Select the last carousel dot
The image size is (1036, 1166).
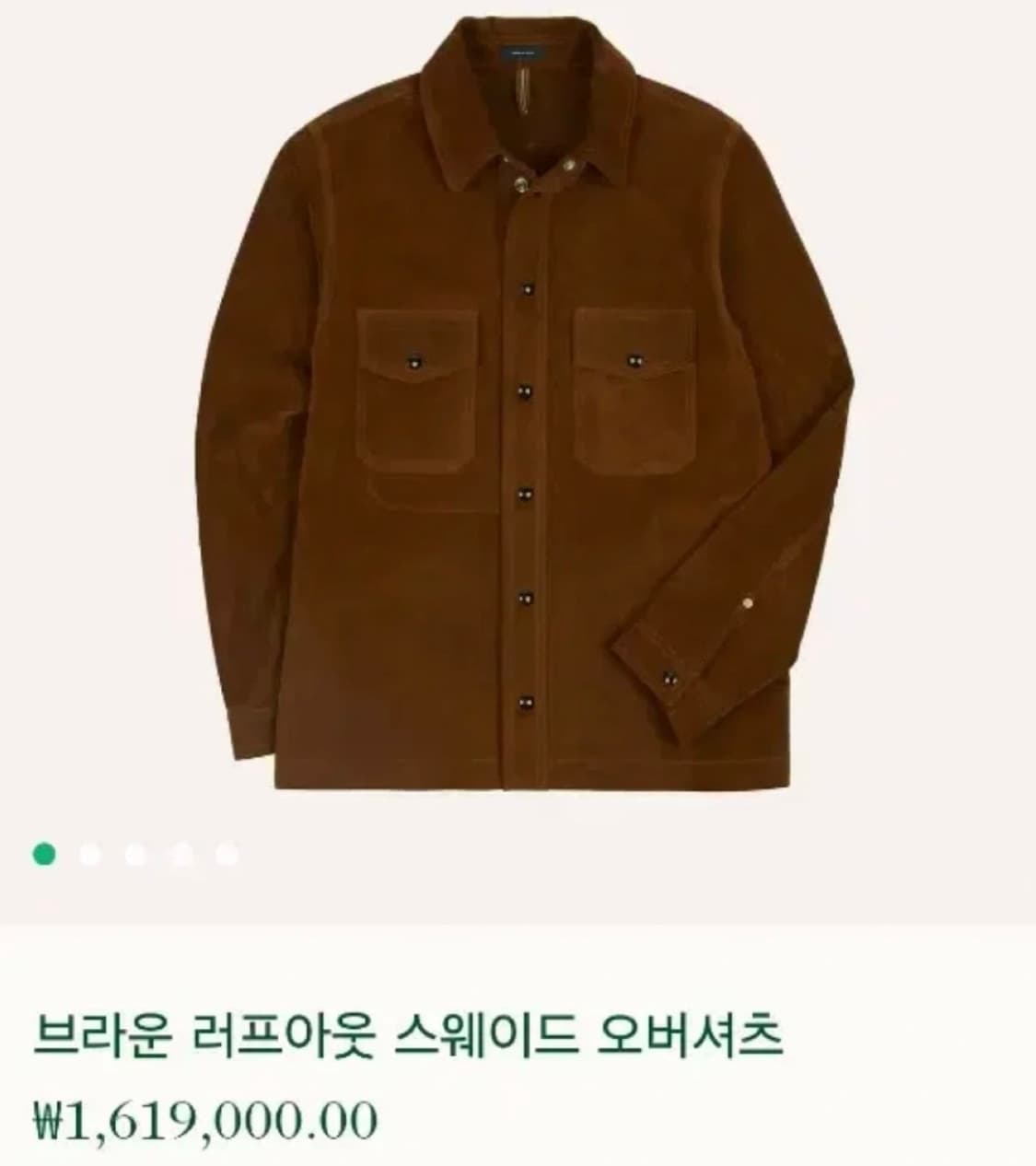tap(227, 855)
